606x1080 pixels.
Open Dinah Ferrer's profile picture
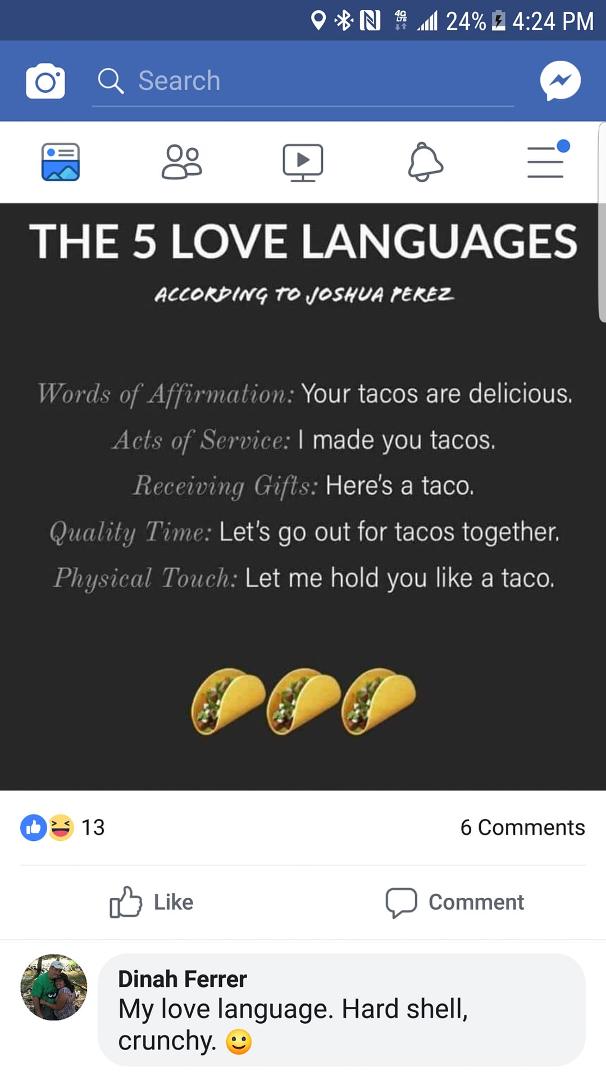tap(54, 987)
